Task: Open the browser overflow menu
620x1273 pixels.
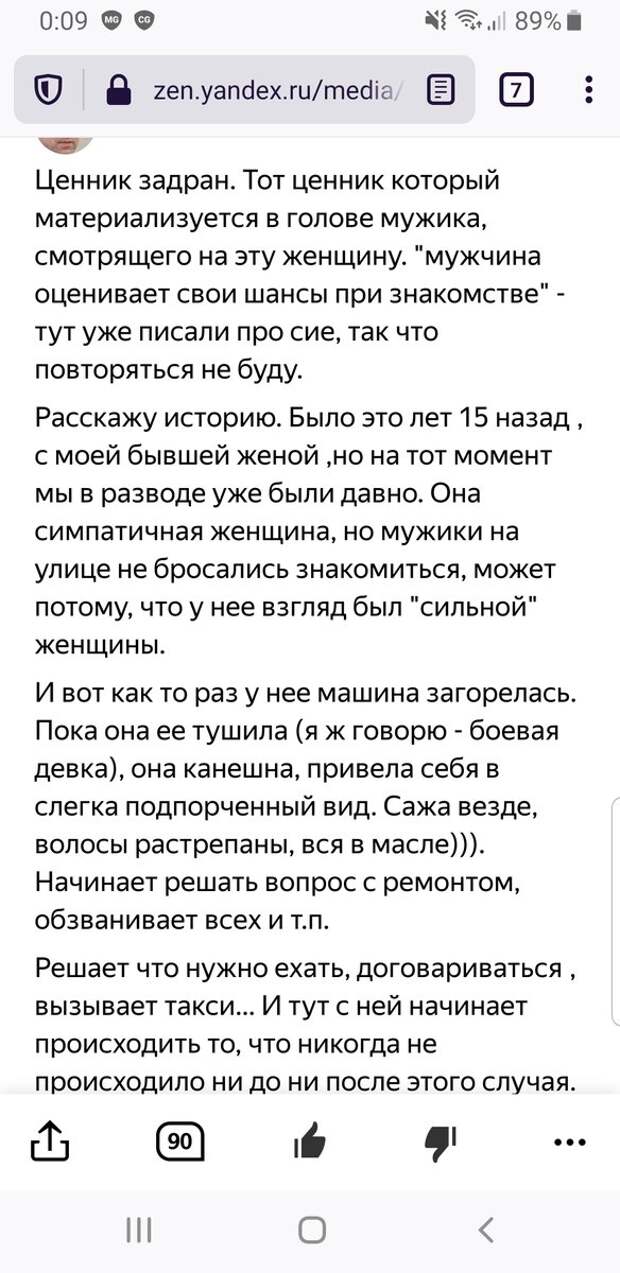Action: coord(590,90)
